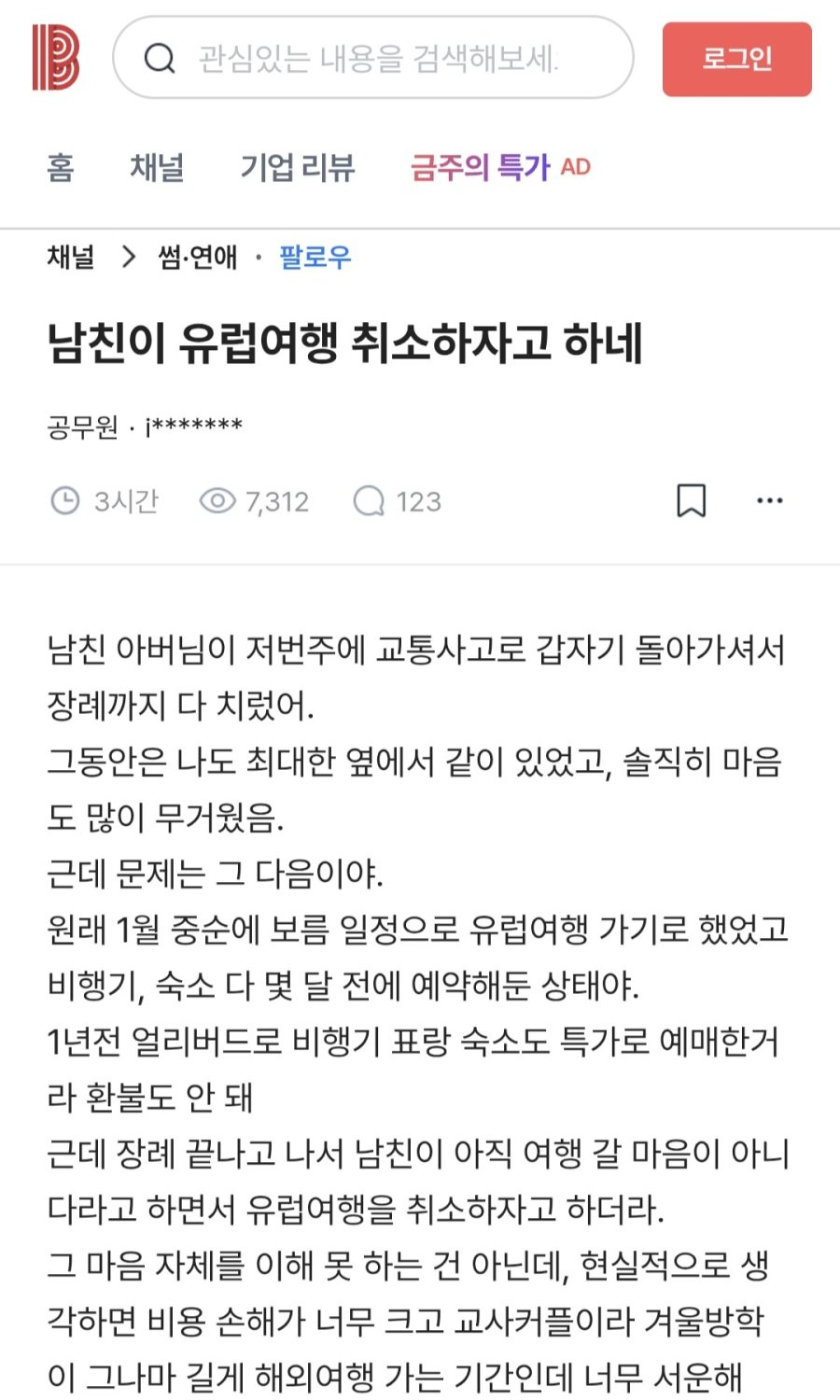840x1400 pixels.
Task: Follow the channel via 팔로우
Action: point(315,257)
